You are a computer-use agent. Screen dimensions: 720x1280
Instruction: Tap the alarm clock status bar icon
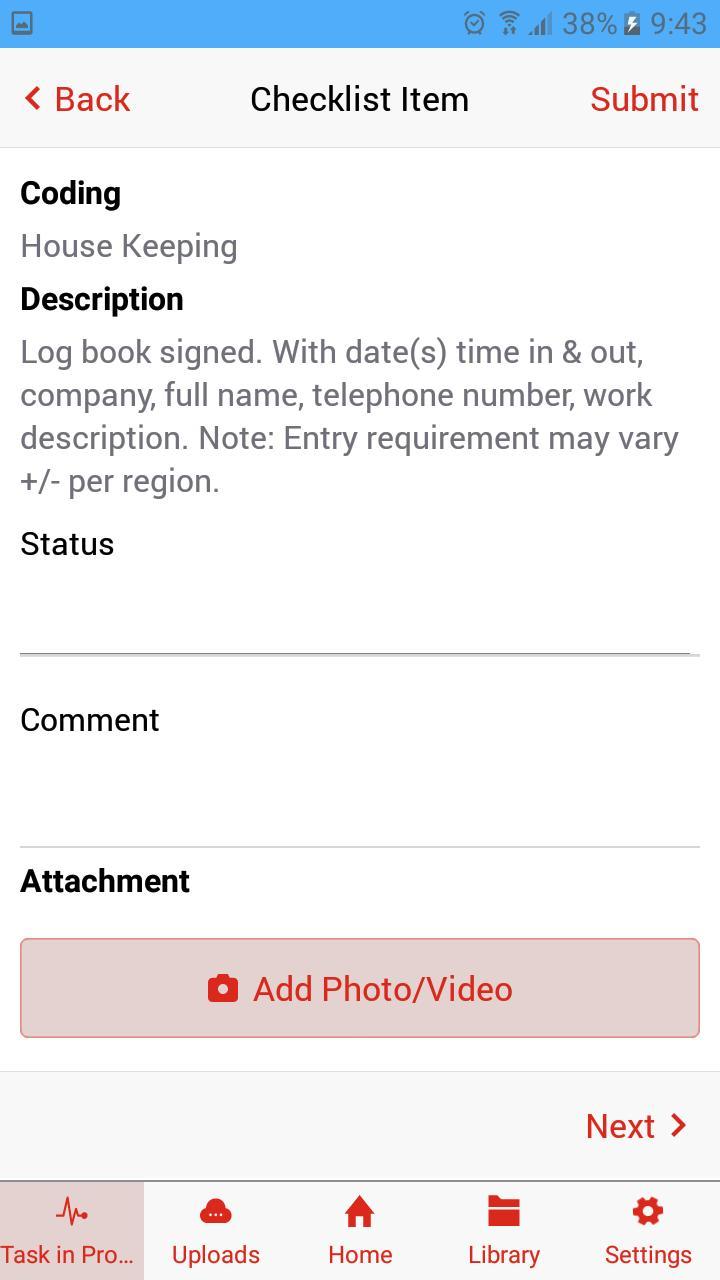473,22
